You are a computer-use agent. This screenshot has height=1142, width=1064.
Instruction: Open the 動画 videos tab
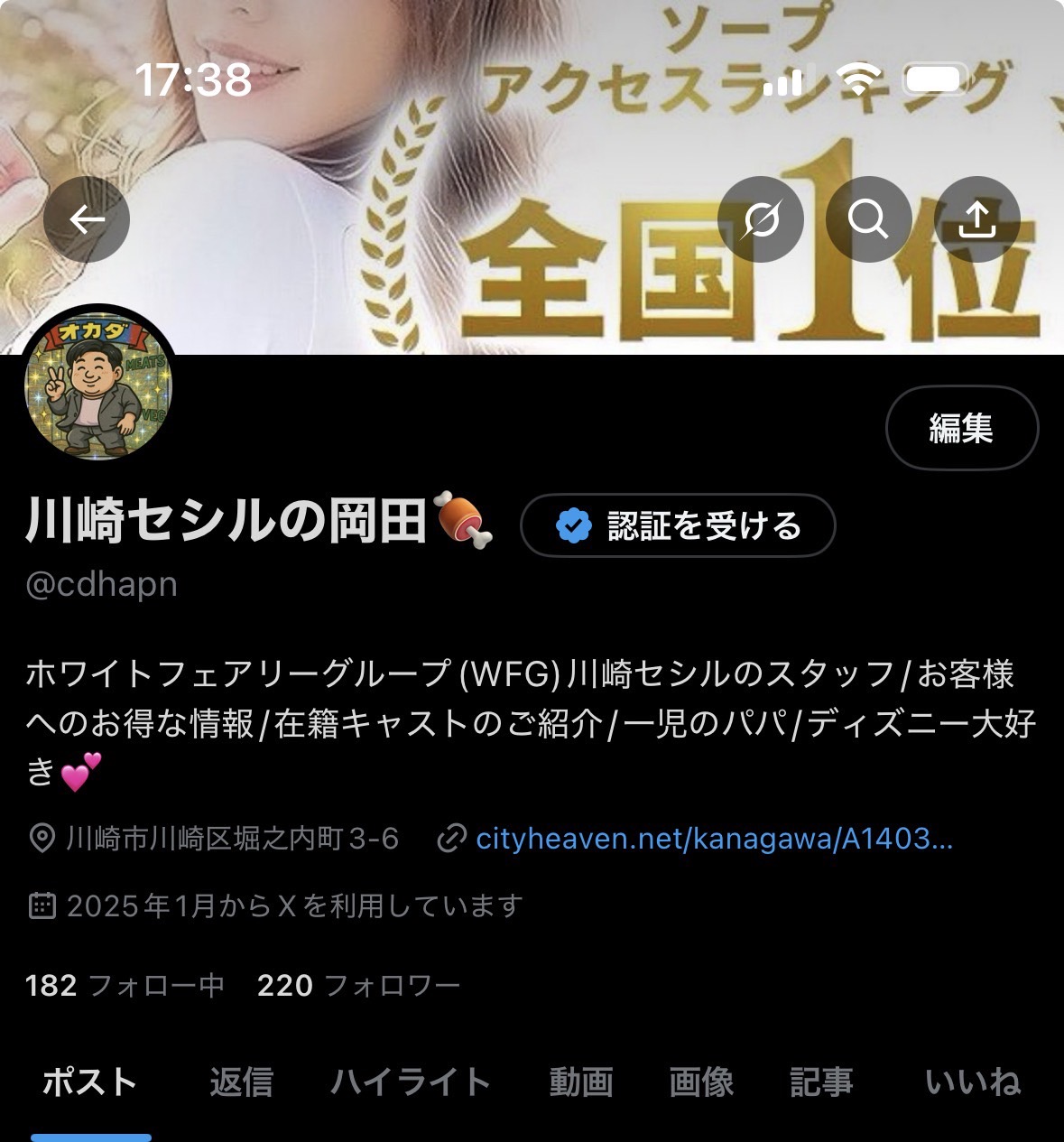[x=581, y=1082]
